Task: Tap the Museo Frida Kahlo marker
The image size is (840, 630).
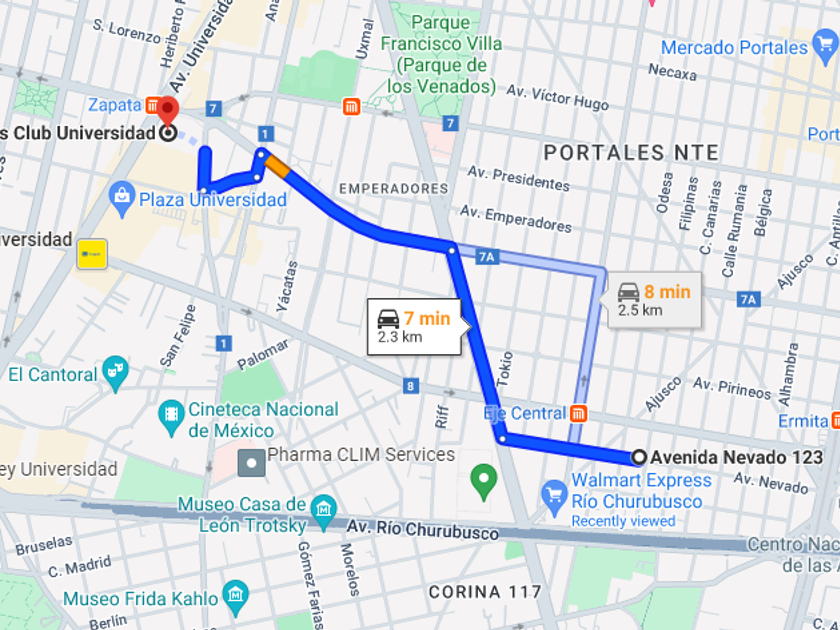Action: (236, 596)
